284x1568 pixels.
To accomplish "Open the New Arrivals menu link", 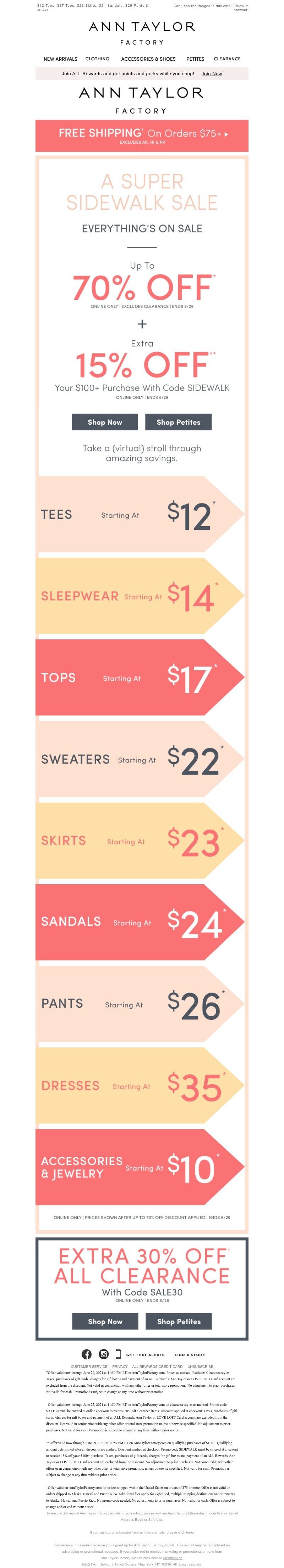I will tap(60, 59).
